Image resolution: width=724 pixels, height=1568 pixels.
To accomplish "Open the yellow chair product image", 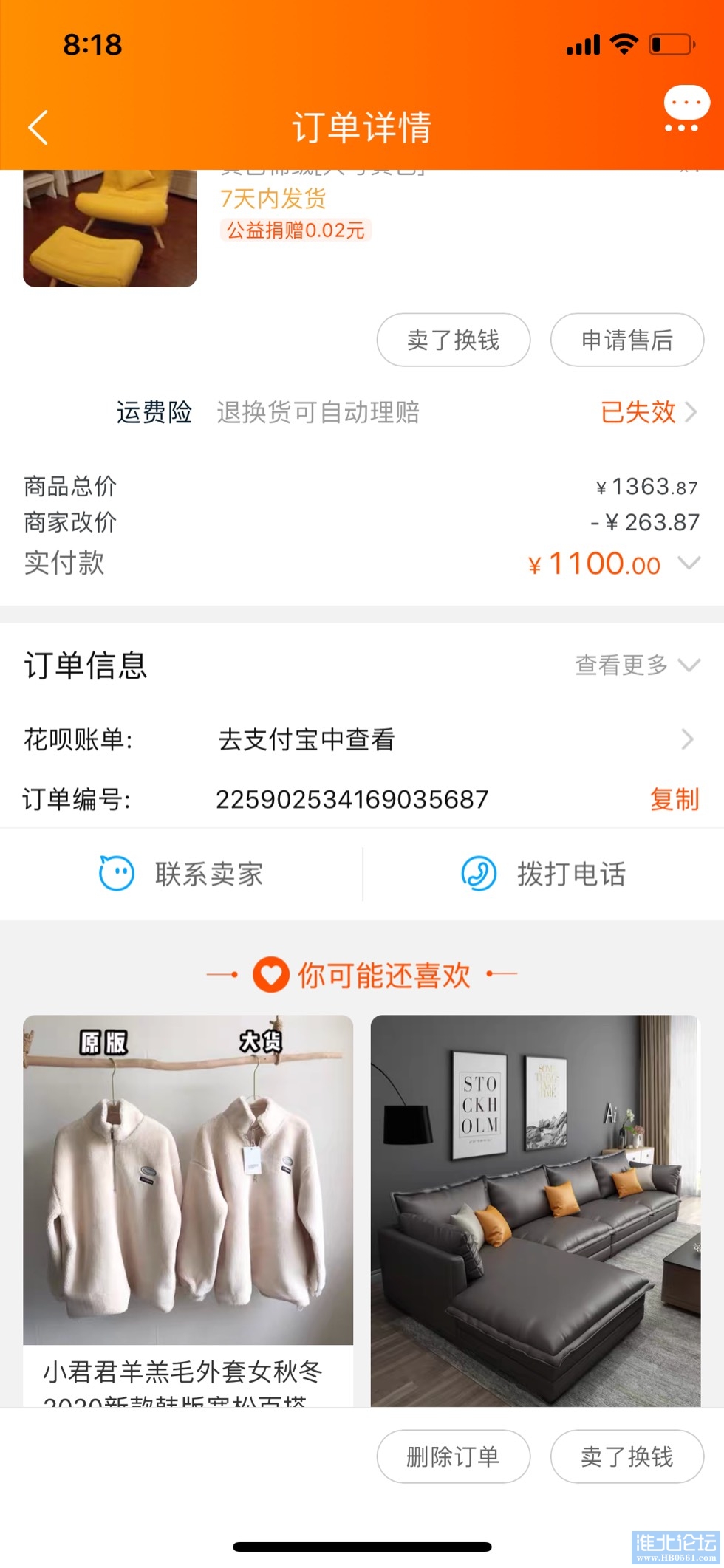I will pyautogui.click(x=110, y=227).
